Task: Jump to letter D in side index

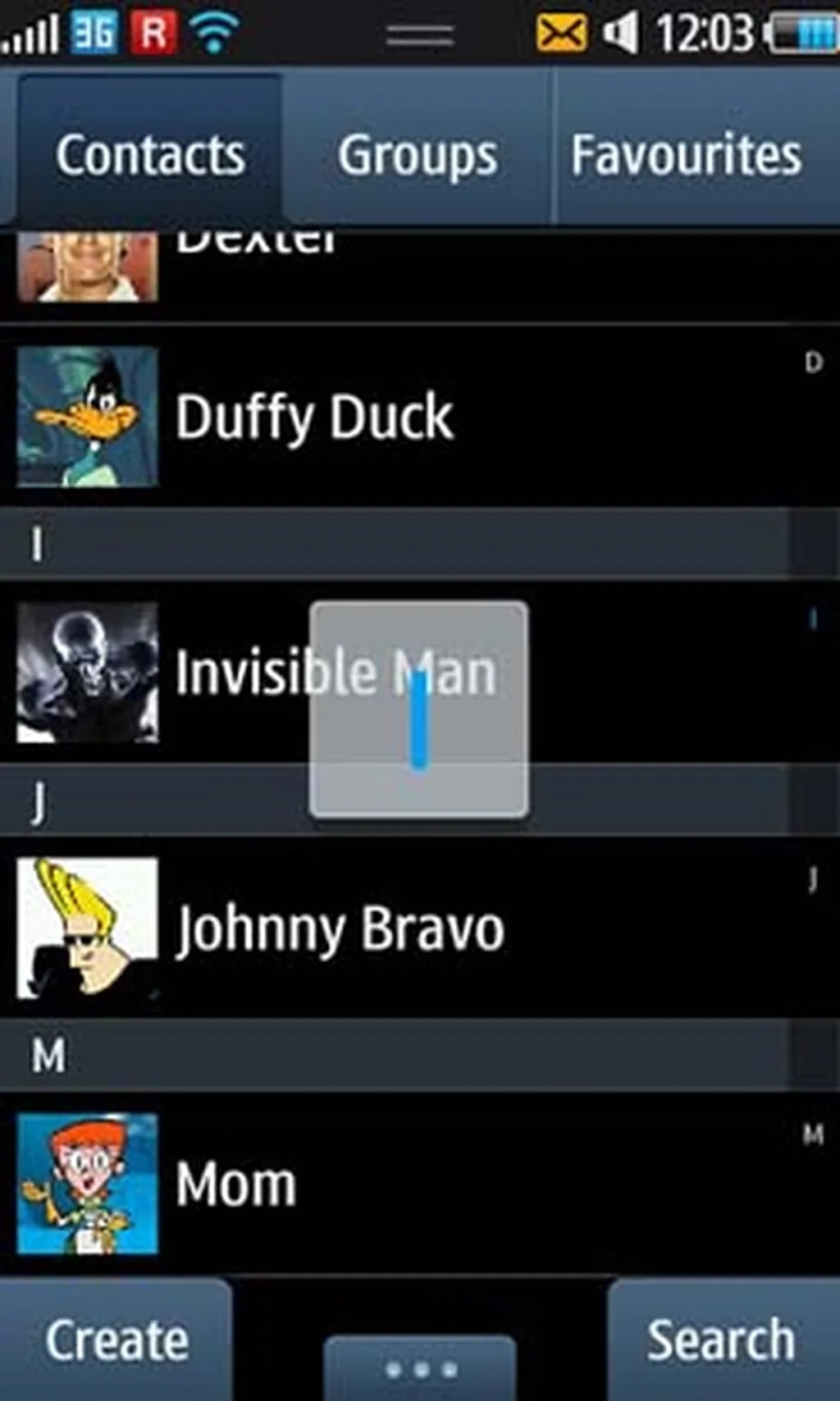Action: (813, 362)
